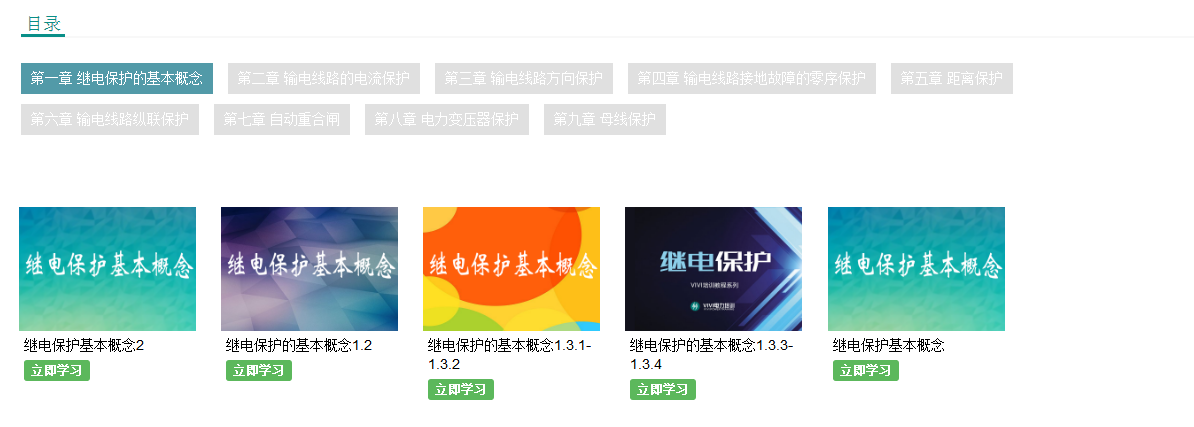Select 第五章 距离保护 chapter
Screen dimensions: 1194x427
coord(952,78)
